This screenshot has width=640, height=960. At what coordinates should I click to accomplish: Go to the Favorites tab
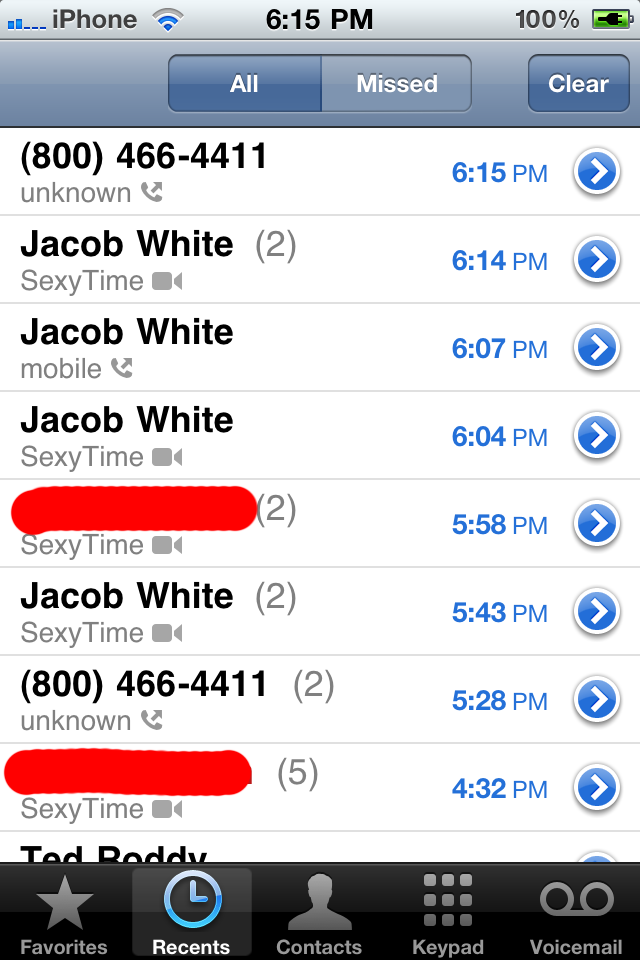point(64,913)
